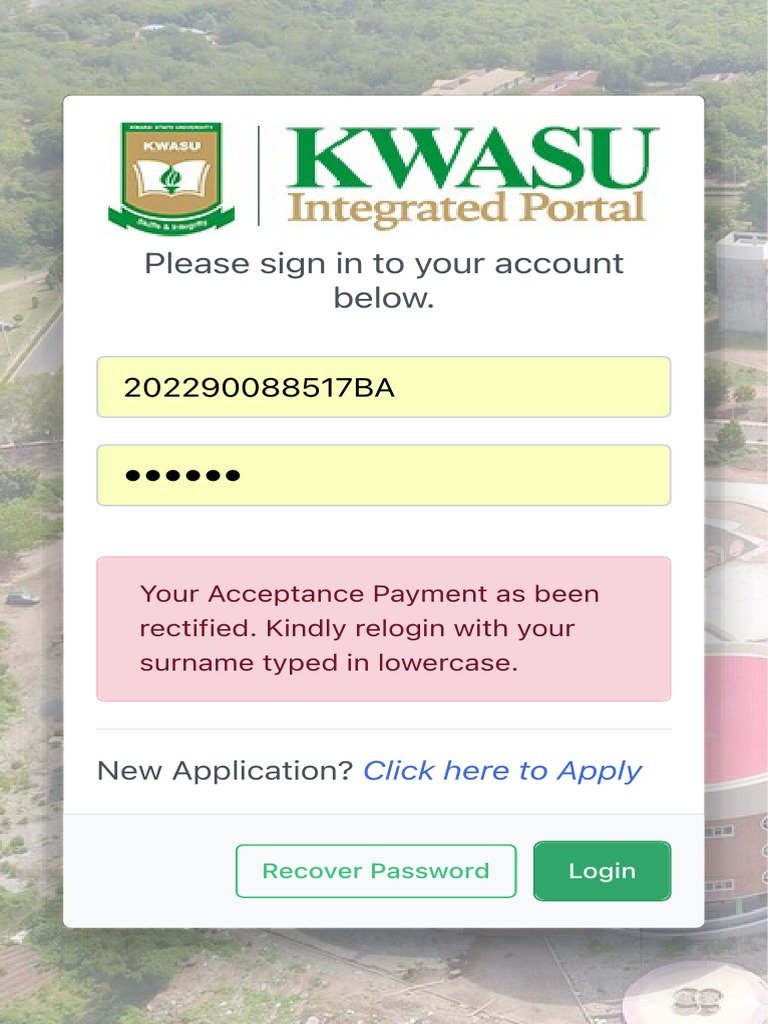768x1024 pixels.
Task: Click the gold shield of the KWASU logo
Action: tap(170, 170)
